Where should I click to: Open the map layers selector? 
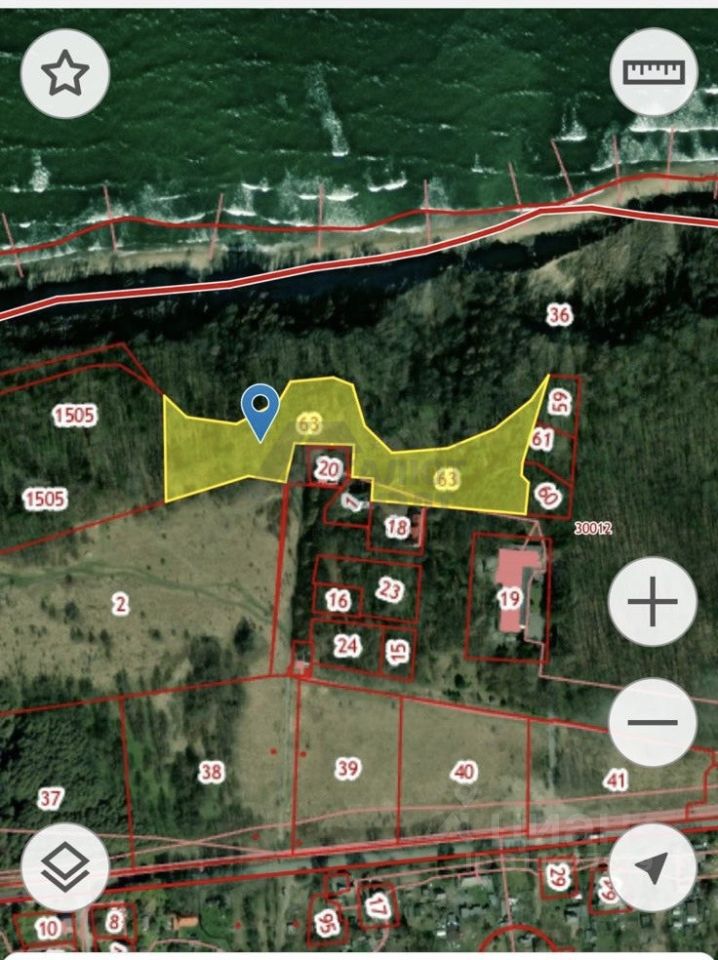click(x=65, y=868)
